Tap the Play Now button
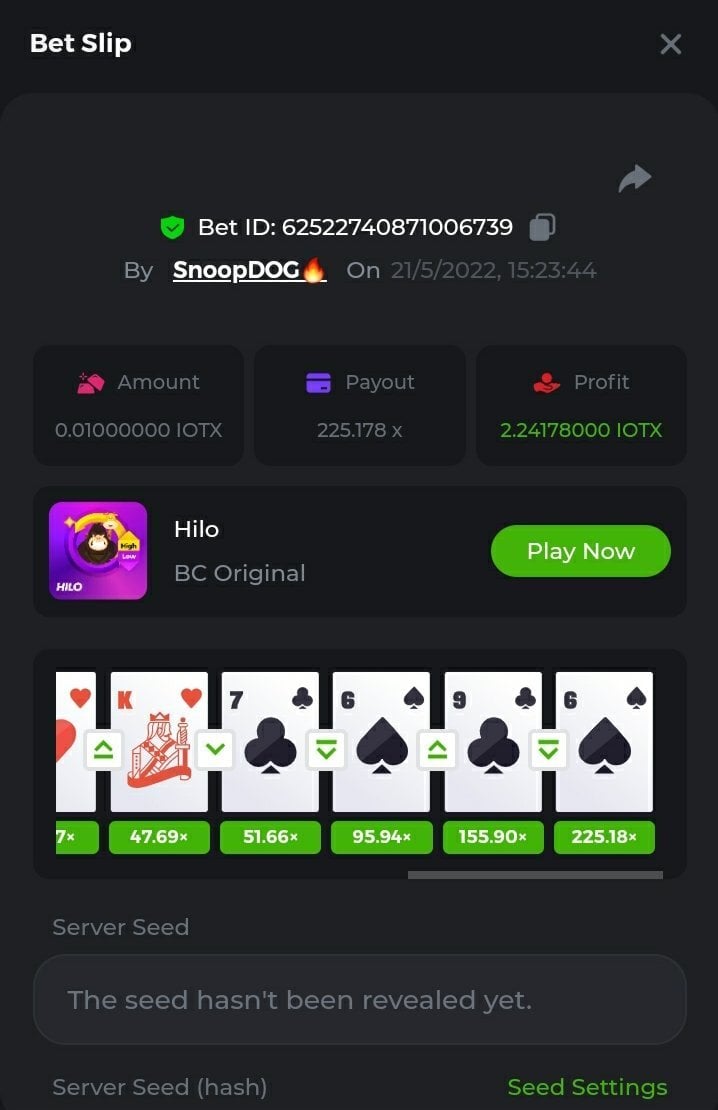This screenshot has height=1110, width=718. tap(580, 551)
